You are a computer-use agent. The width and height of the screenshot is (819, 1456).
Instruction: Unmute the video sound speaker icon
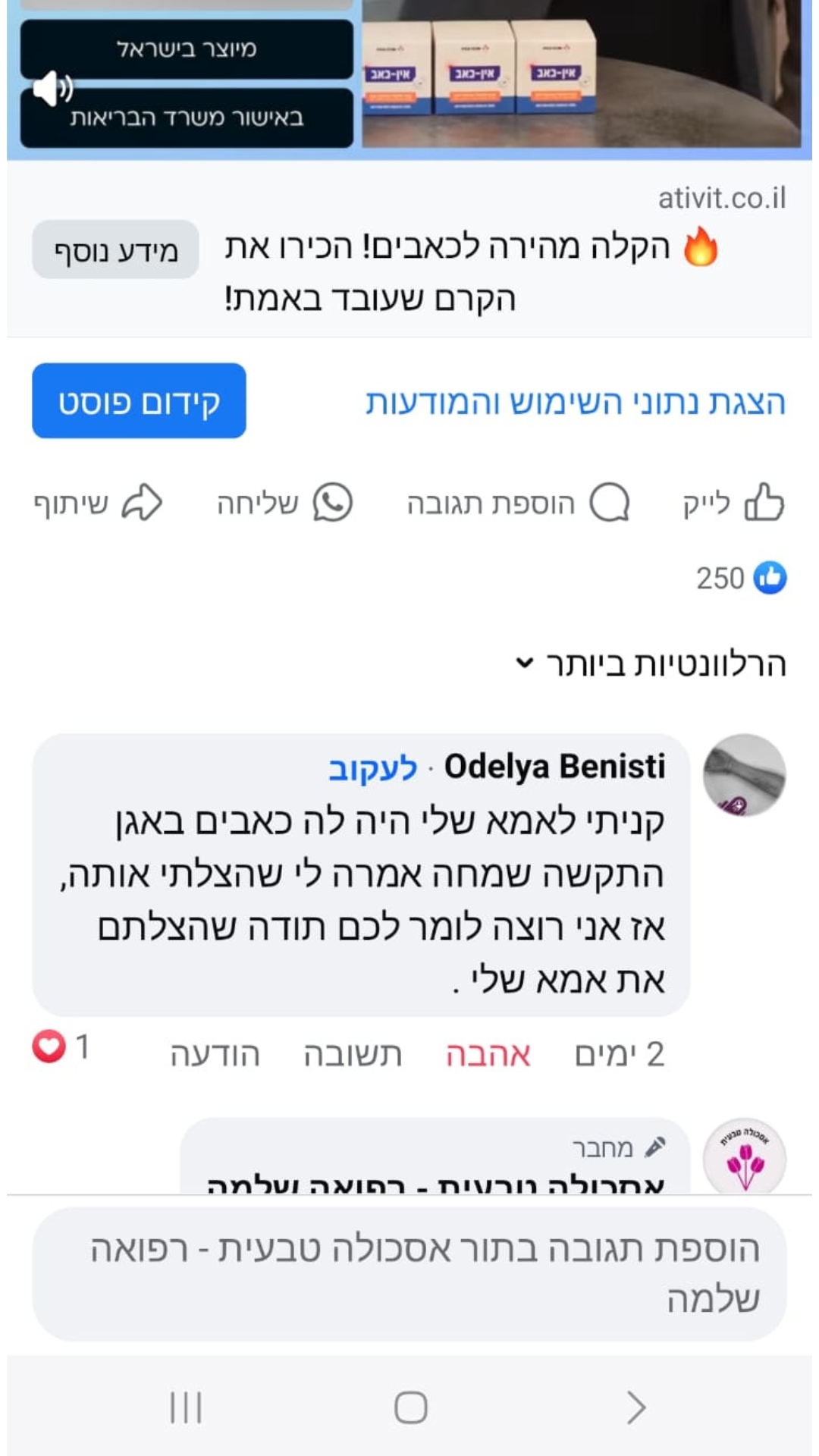pos(52,89)
